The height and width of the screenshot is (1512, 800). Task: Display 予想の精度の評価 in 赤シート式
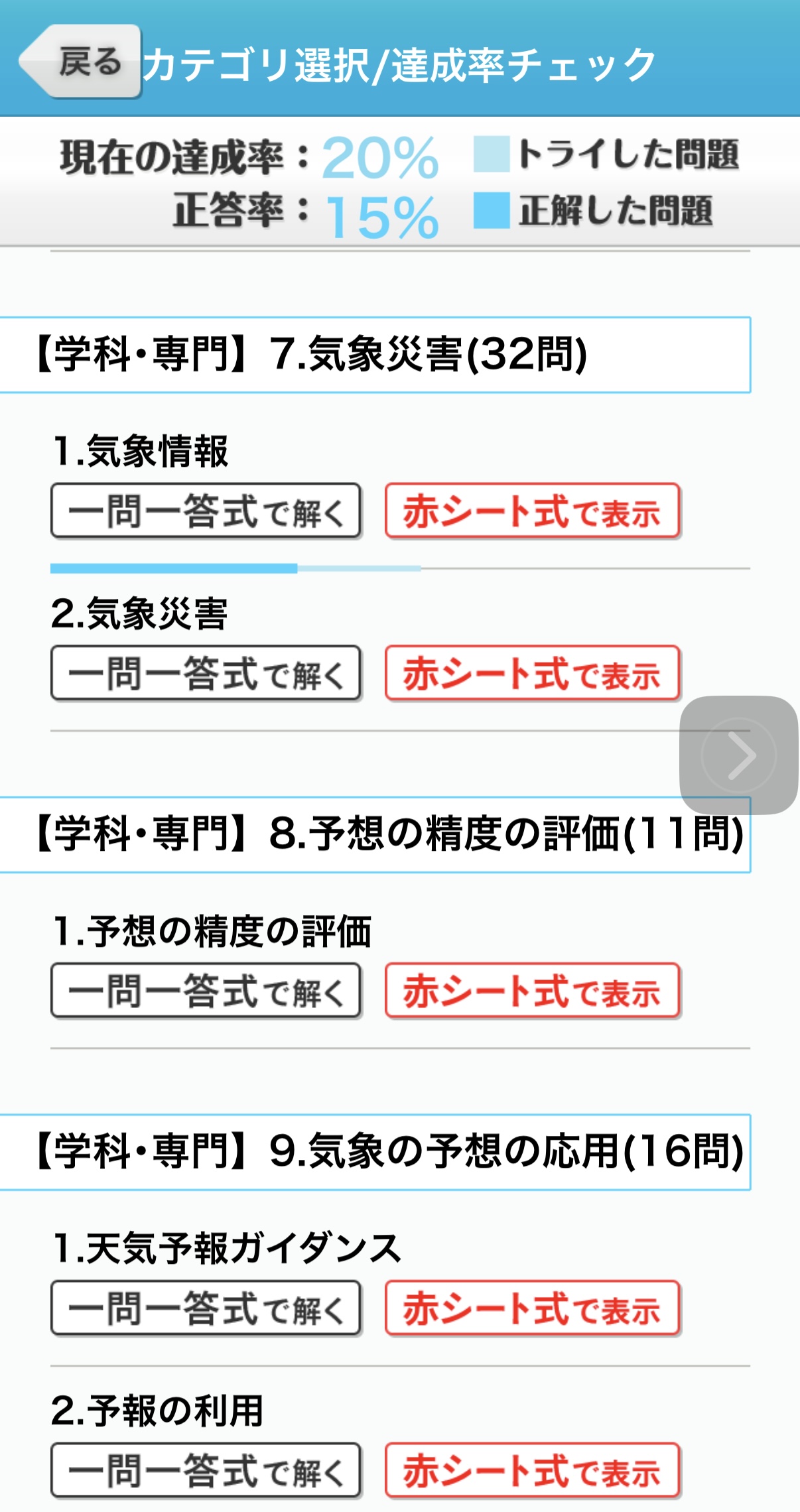(532, 991)
